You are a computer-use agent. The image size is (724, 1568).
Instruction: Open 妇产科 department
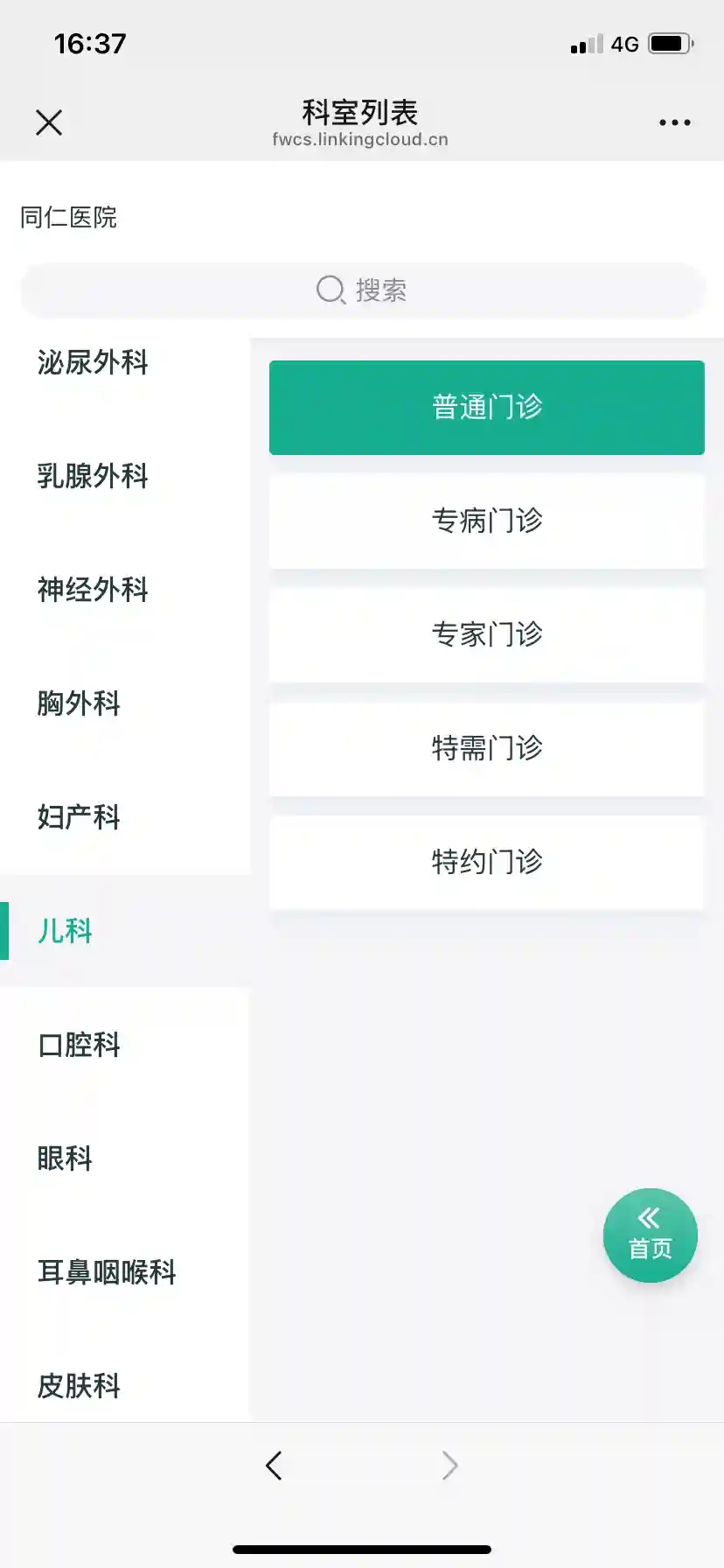coord(79,817)
